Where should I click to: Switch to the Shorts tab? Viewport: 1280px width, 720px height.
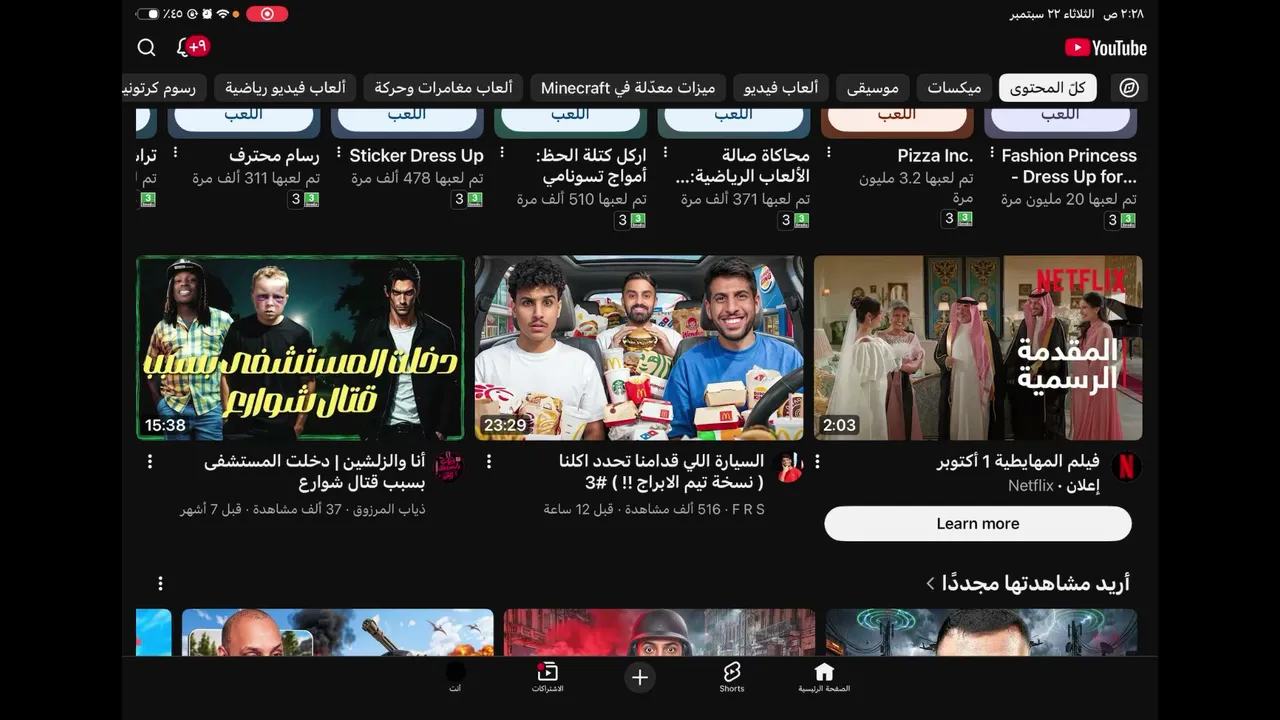(x=732, y=677)
